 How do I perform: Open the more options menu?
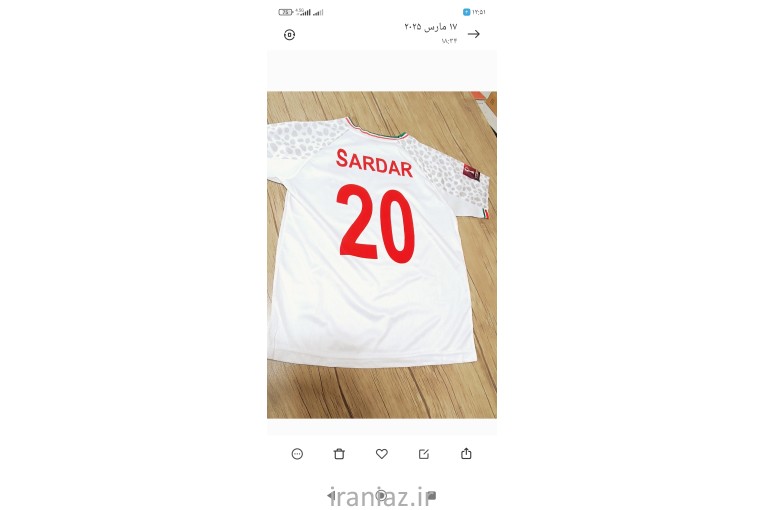297,454
